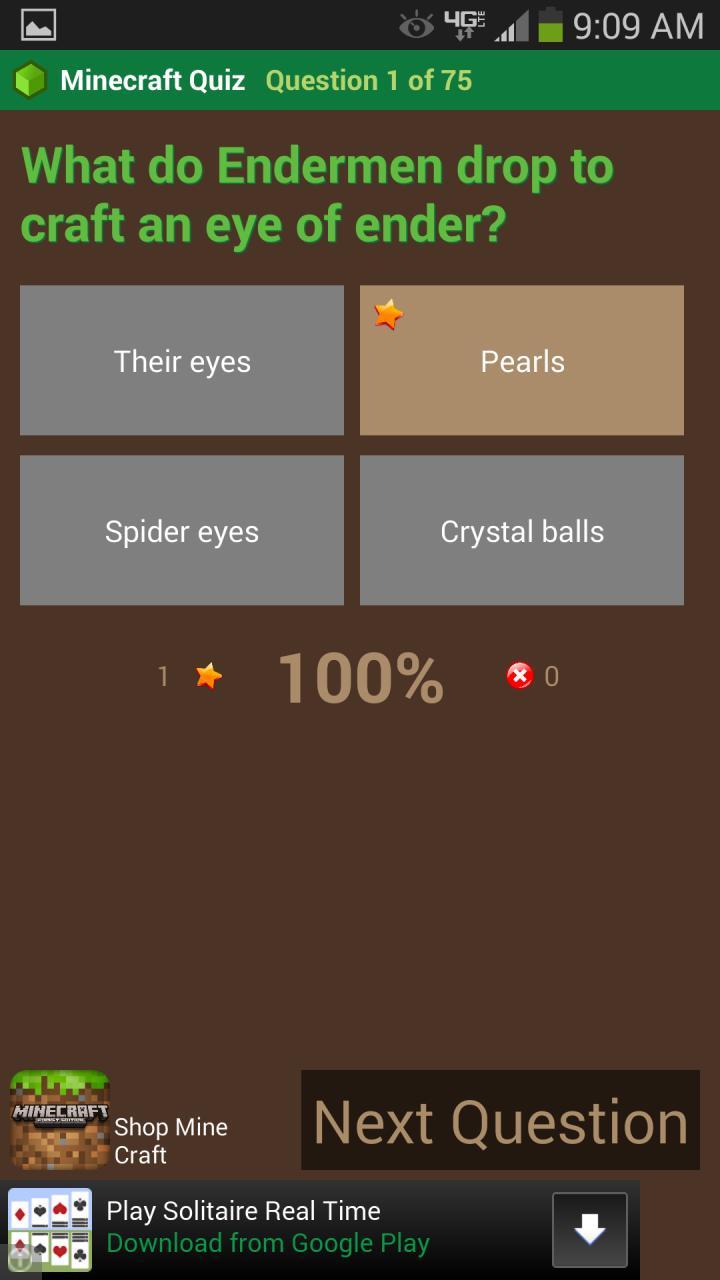
Task: Choose the 'Pearls' answer
Action: click(522, 360)
